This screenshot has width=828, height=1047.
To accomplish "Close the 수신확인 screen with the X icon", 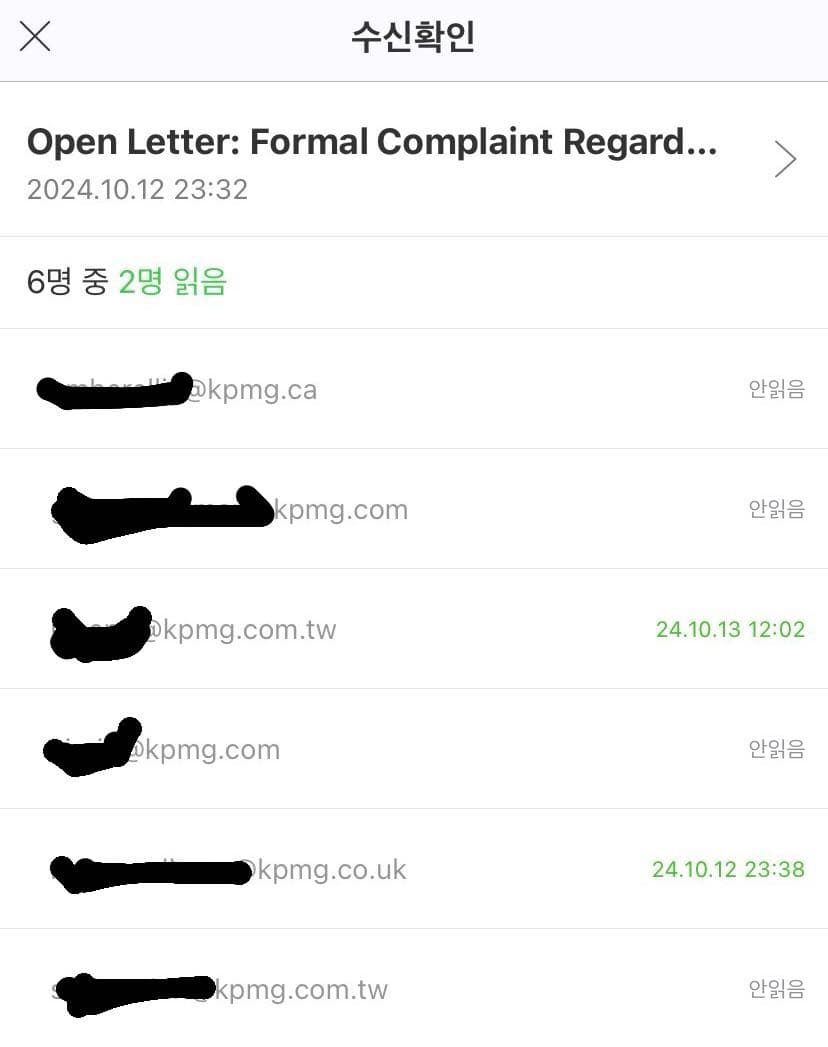I will pyautogui.click(x=36, y=36).
